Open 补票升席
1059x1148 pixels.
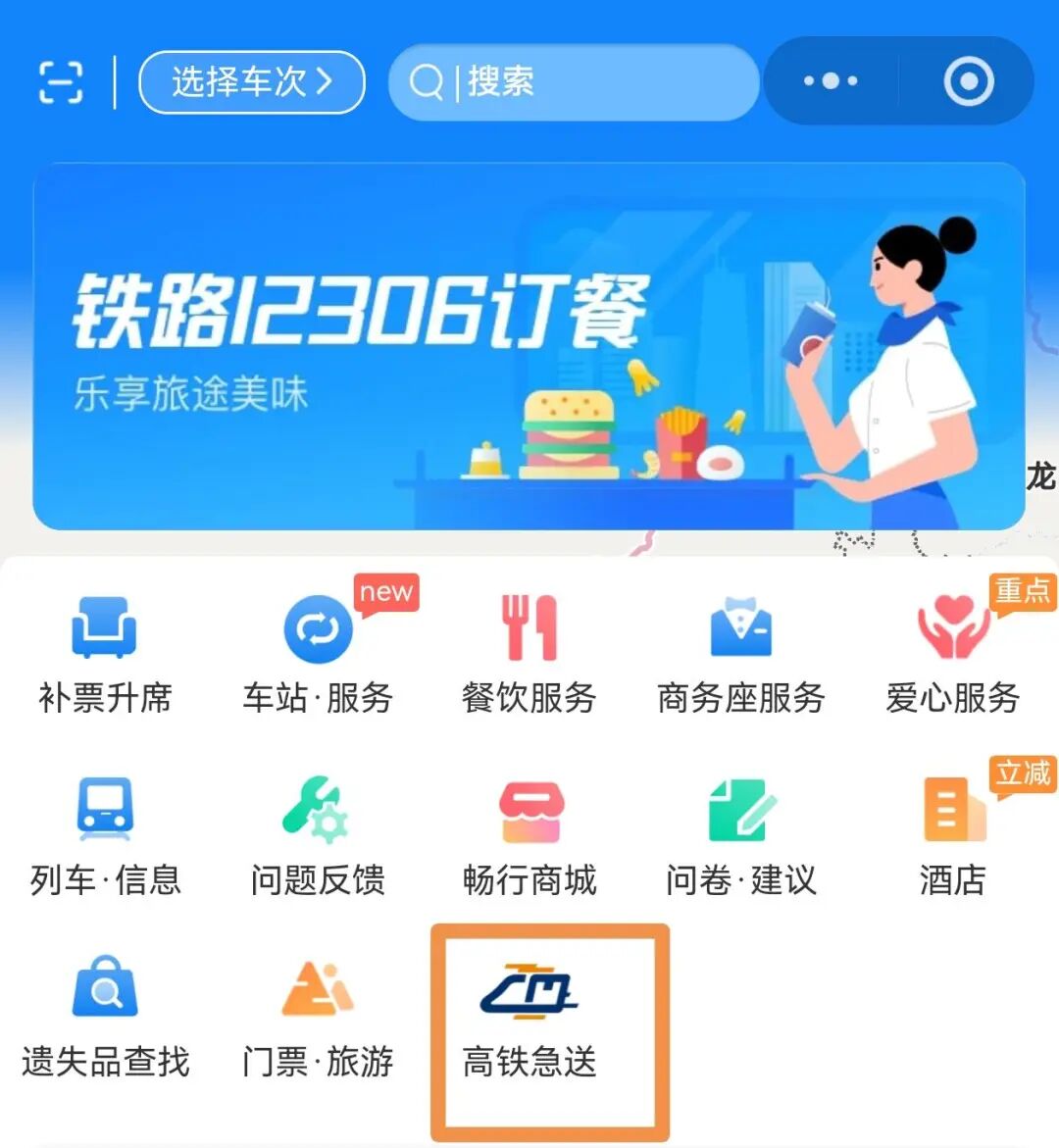click(x=105, y=653)
